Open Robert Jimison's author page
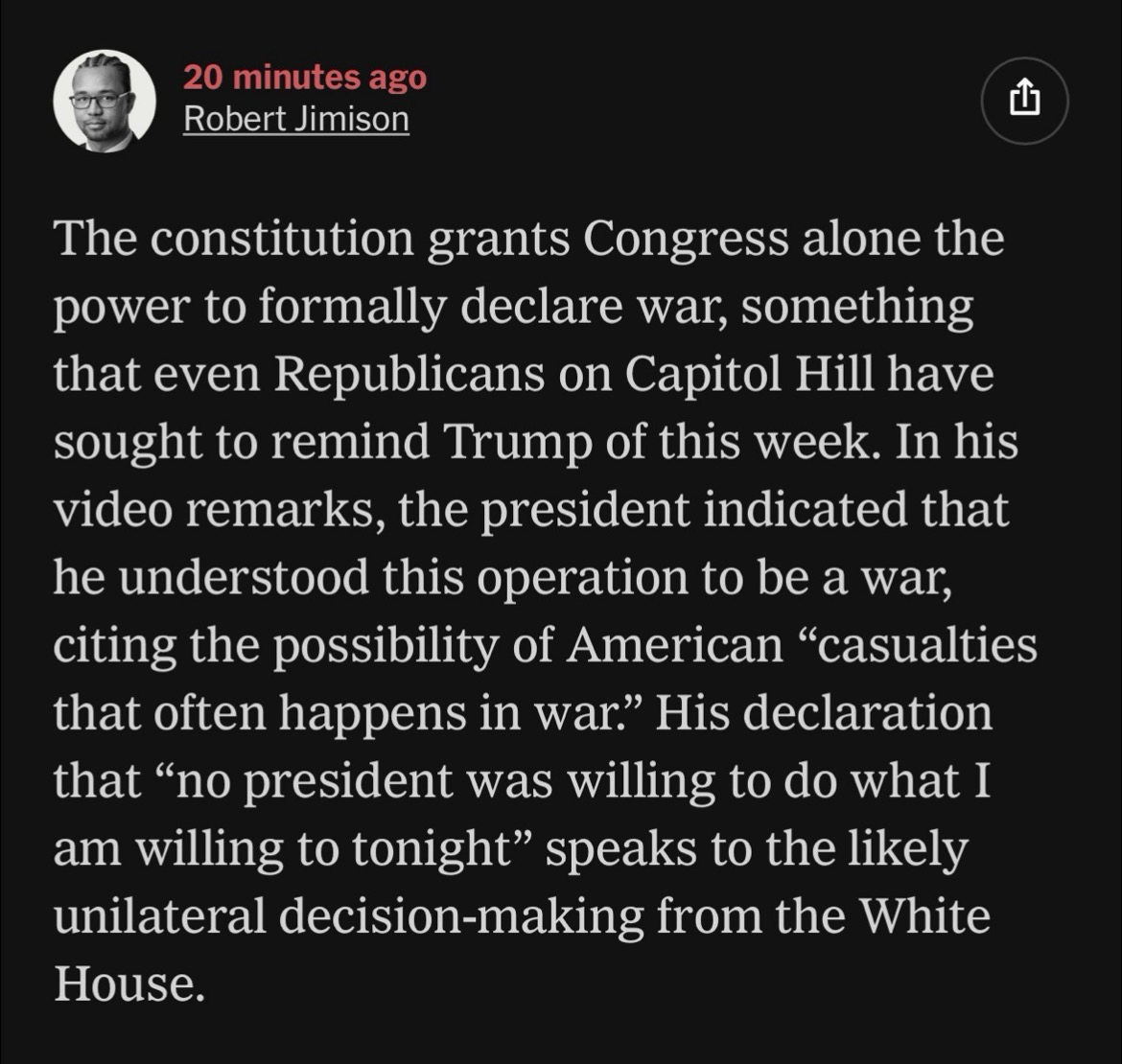1122x1064 pixels. [295, 119]
